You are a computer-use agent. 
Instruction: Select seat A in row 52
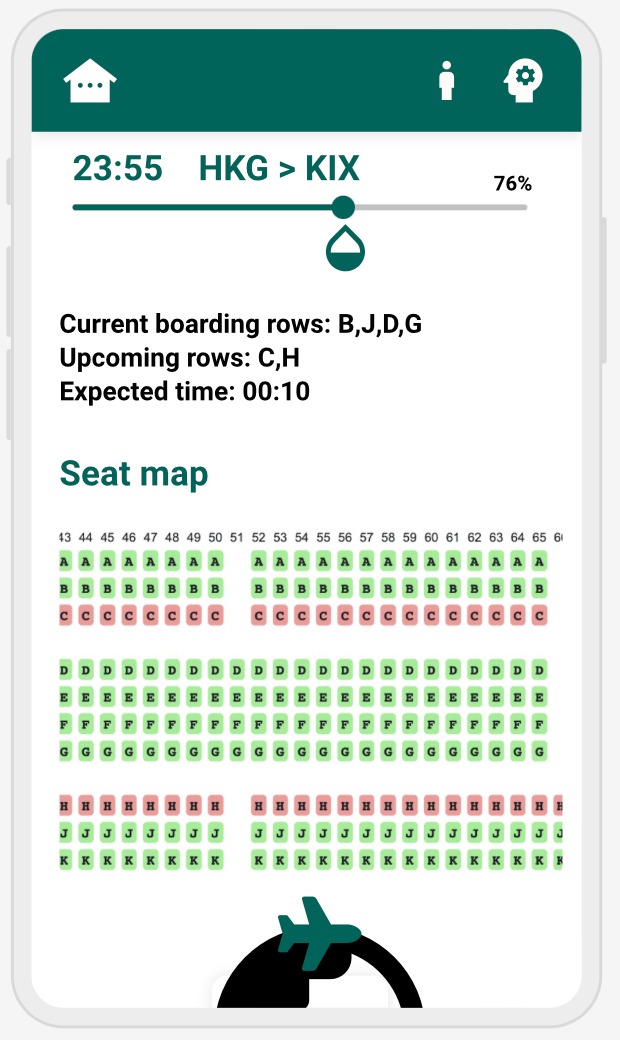click(259, 561)
